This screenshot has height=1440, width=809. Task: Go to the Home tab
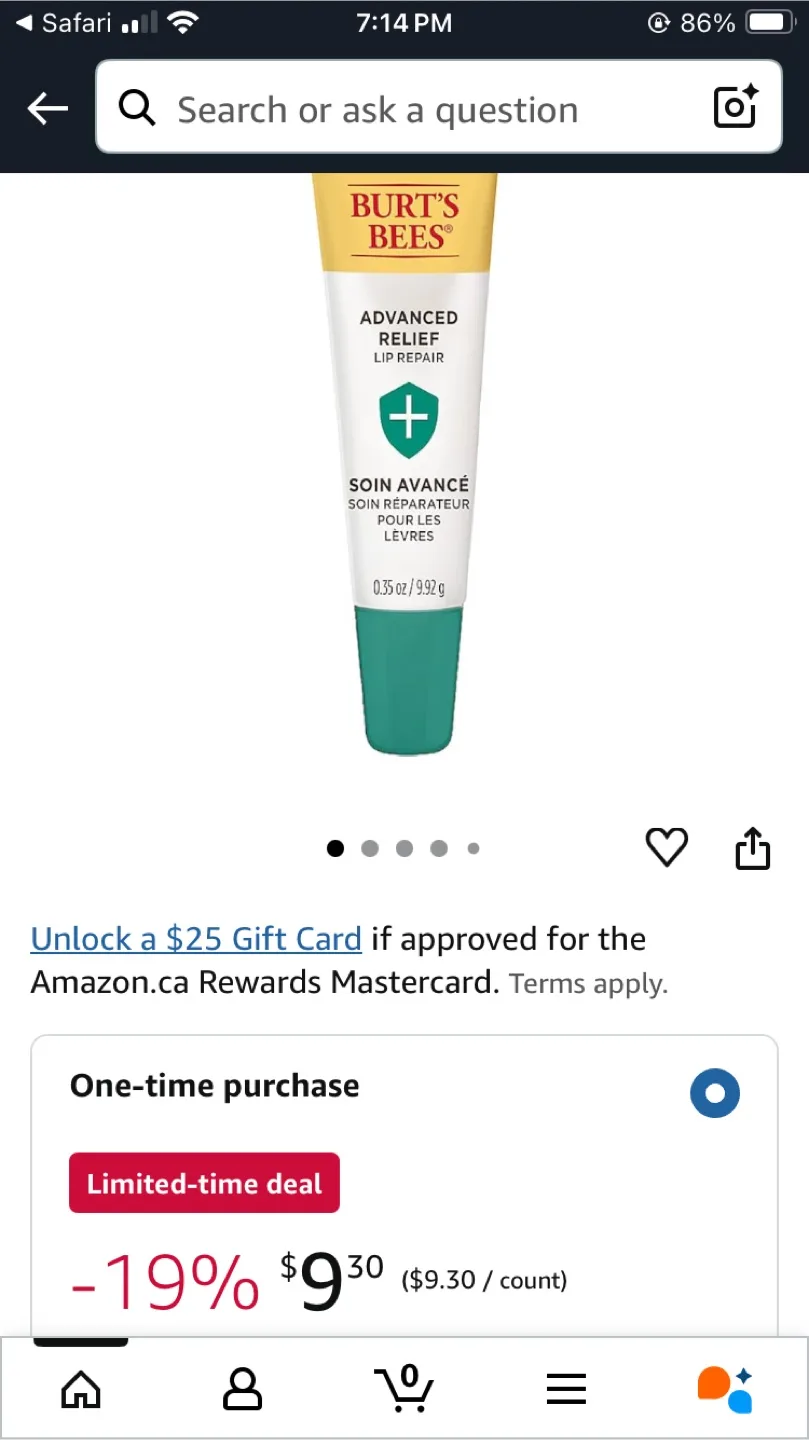(x=81, y=1389)
